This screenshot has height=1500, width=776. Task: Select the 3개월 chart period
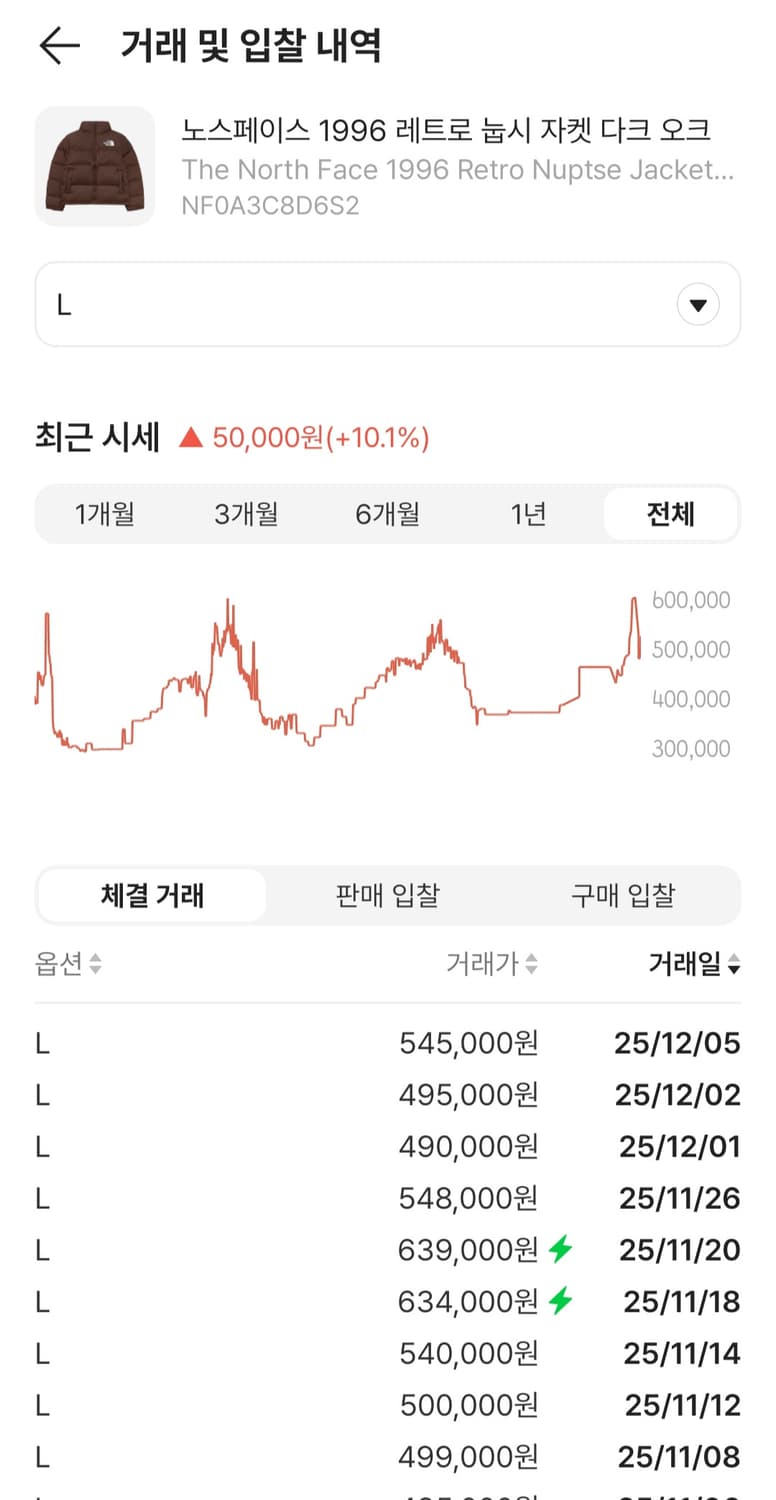pyautogui.click(x=246, y=514)
